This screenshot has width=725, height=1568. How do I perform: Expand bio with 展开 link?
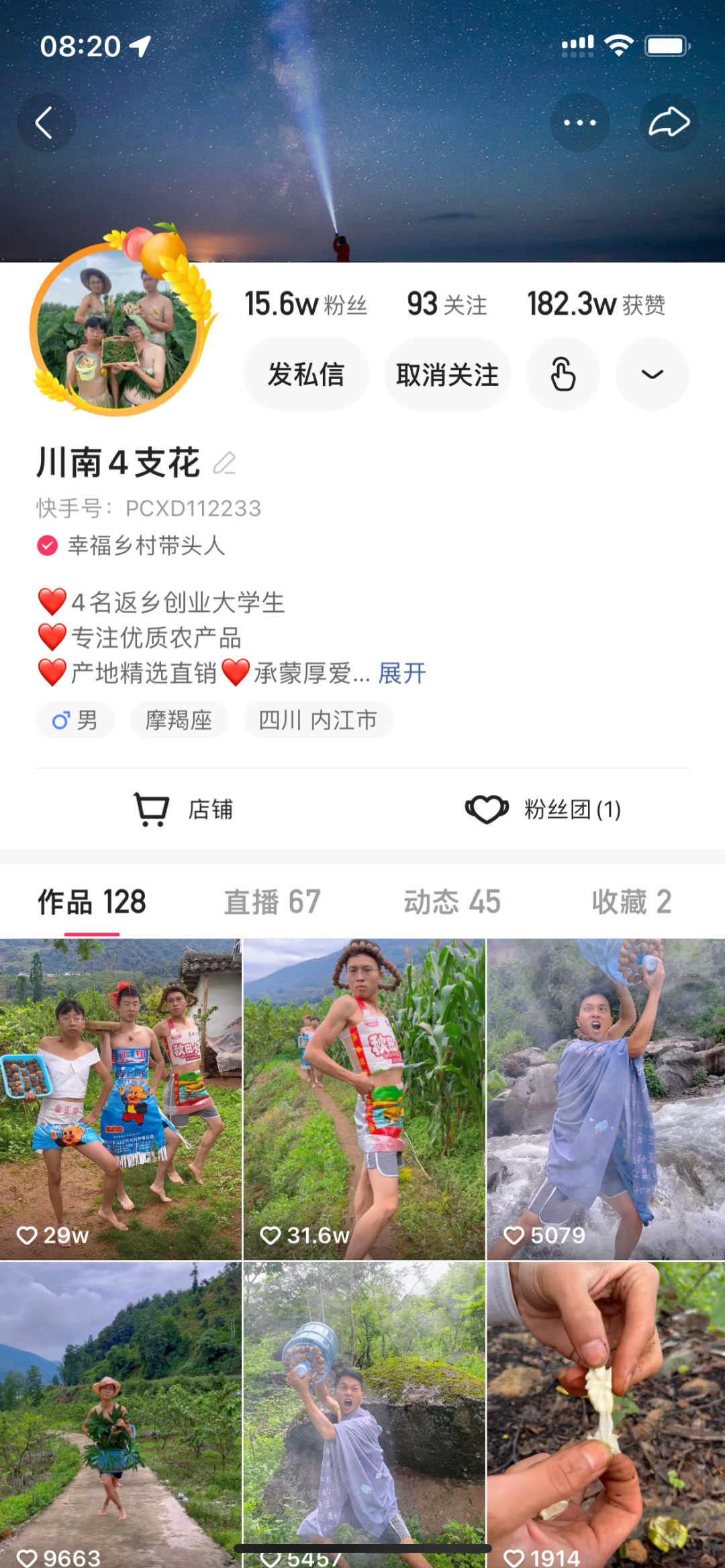(402, 673)
